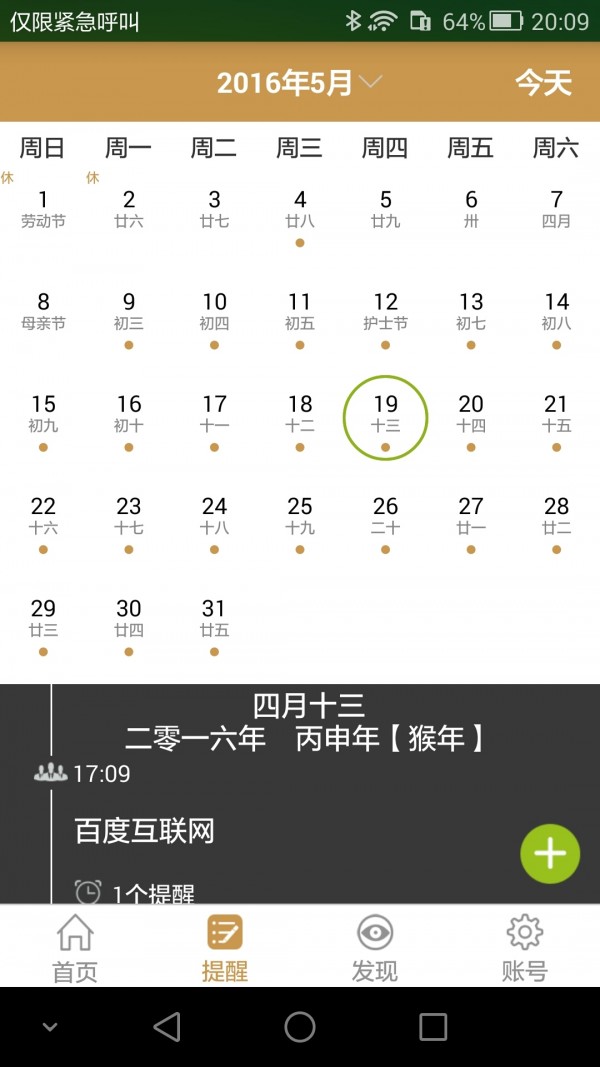The image size is (600, 1067).
Task: Tap May 28 in the calendar grid
Action: click(x=556, y=517)
